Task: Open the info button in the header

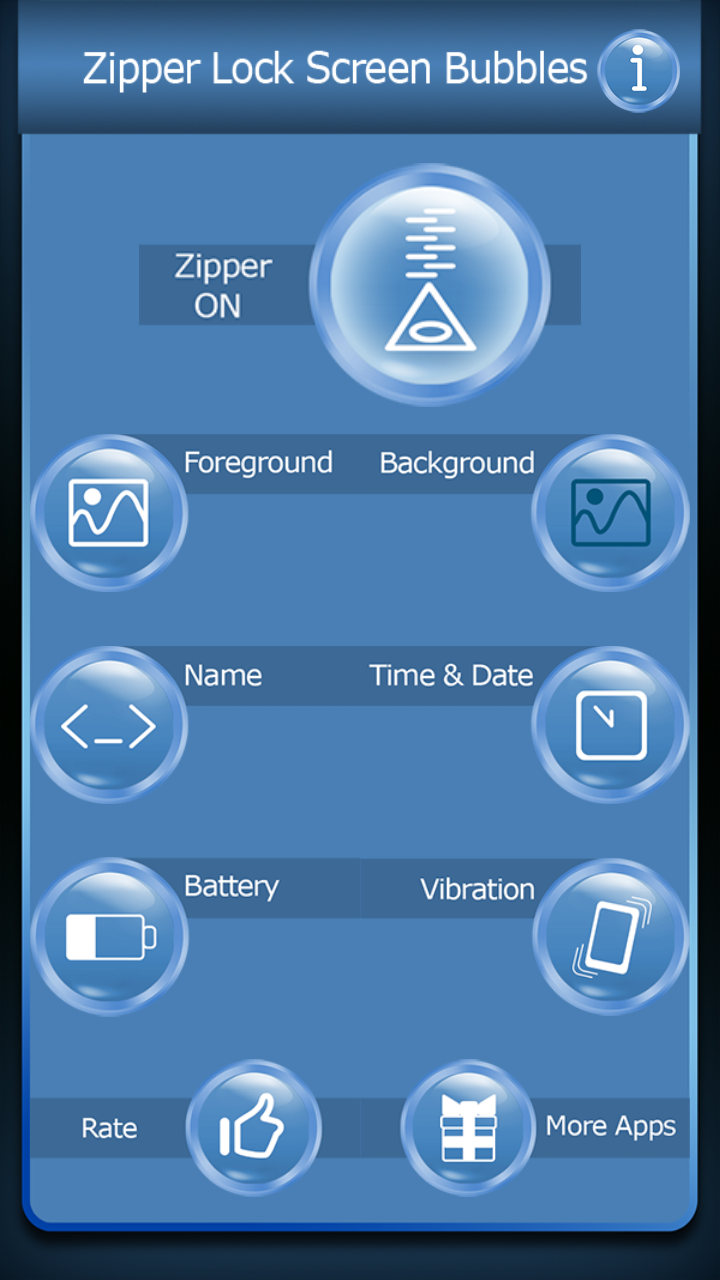Action: (x=638, y=71)
